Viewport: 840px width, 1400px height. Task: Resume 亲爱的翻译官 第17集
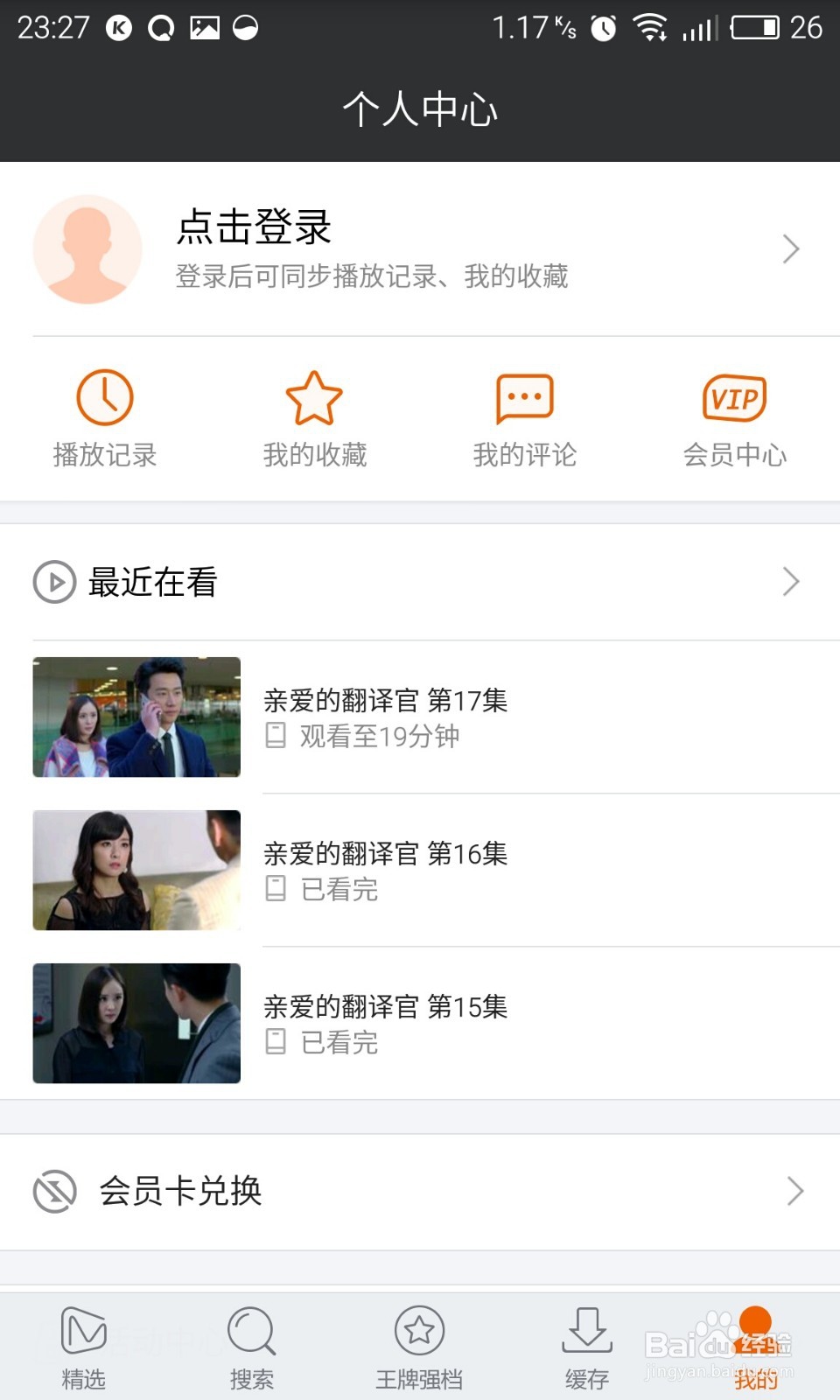tap(420, 717)
